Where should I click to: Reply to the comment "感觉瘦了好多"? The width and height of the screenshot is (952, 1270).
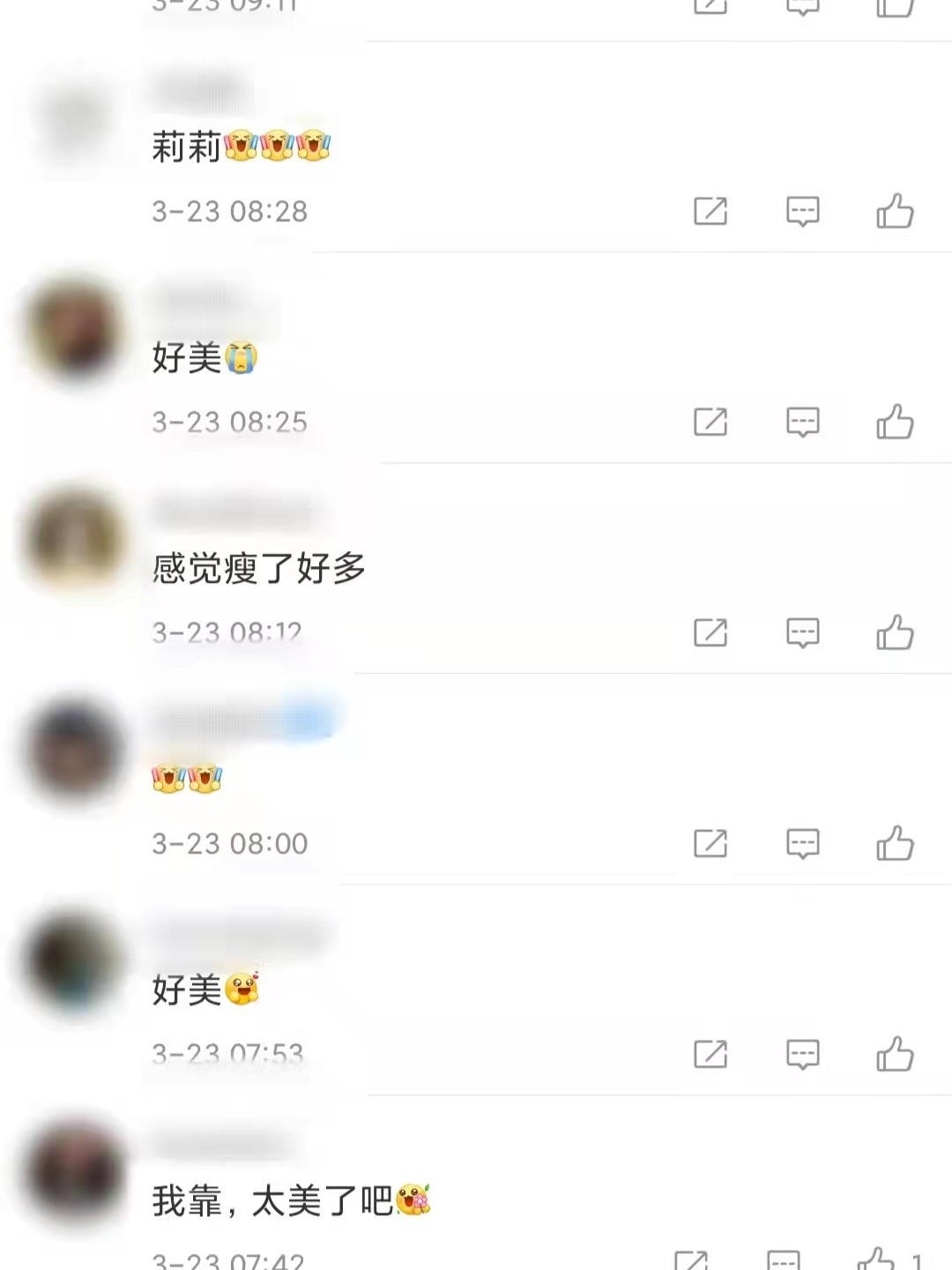click(x=802, y=633)
